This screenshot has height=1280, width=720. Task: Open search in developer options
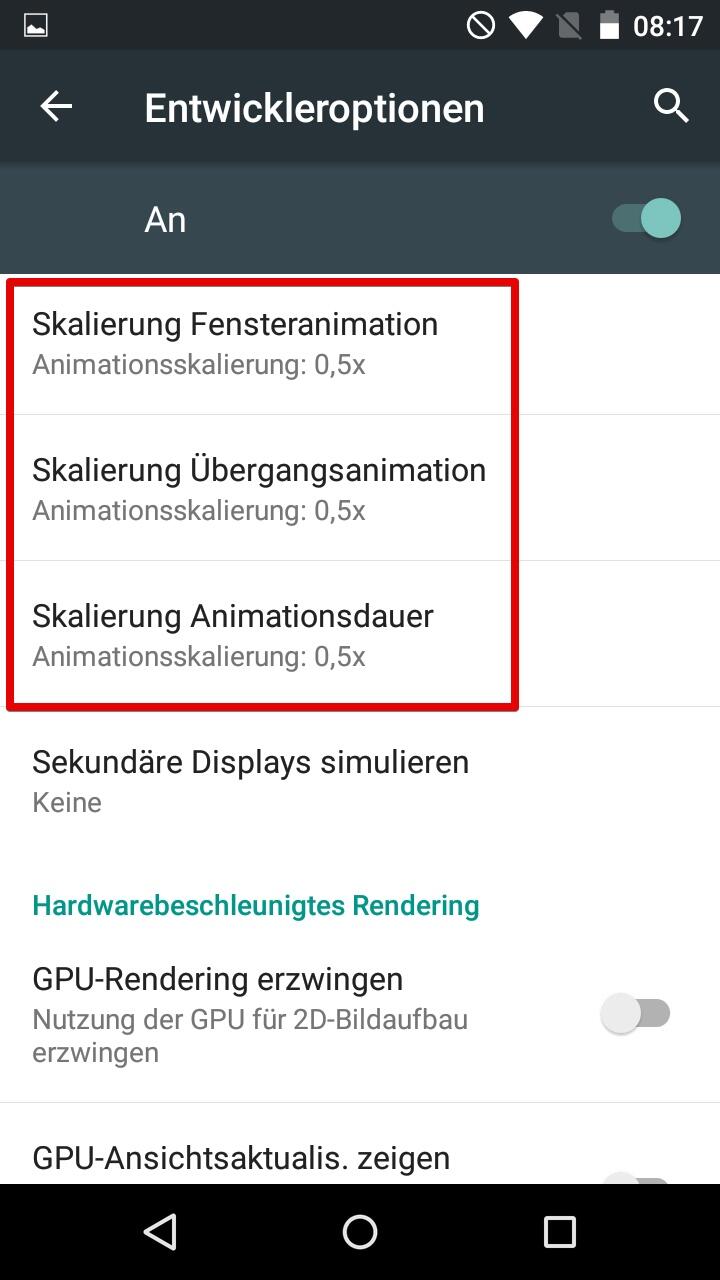point(671,106)
